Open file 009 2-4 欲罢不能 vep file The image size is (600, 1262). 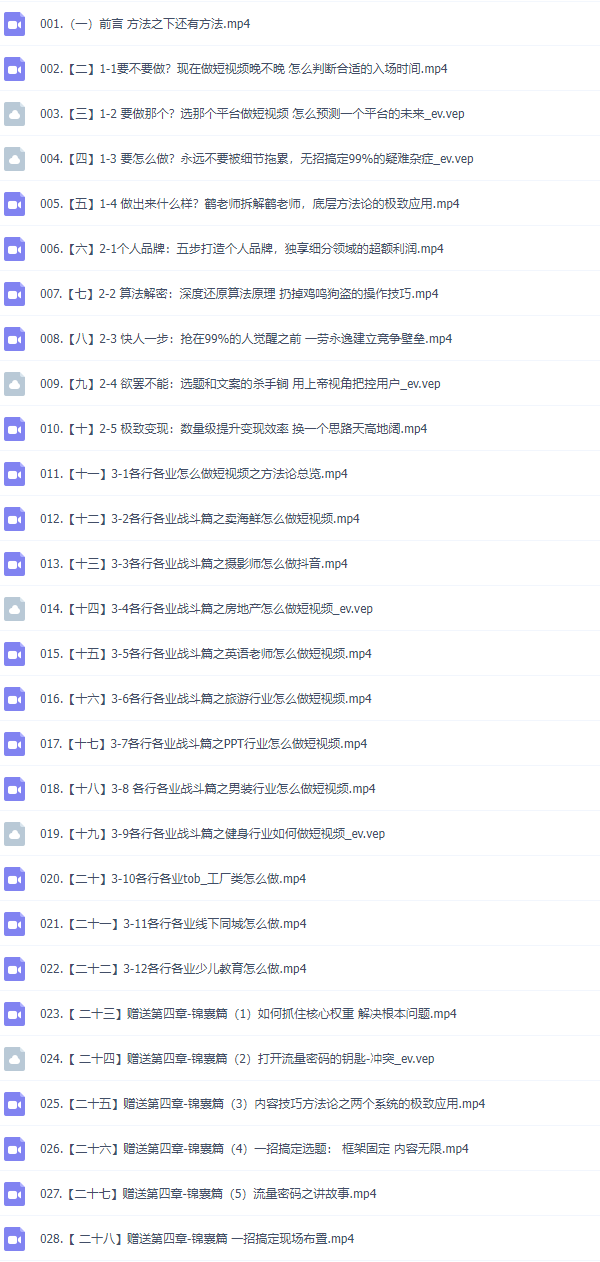pos(239,383)
